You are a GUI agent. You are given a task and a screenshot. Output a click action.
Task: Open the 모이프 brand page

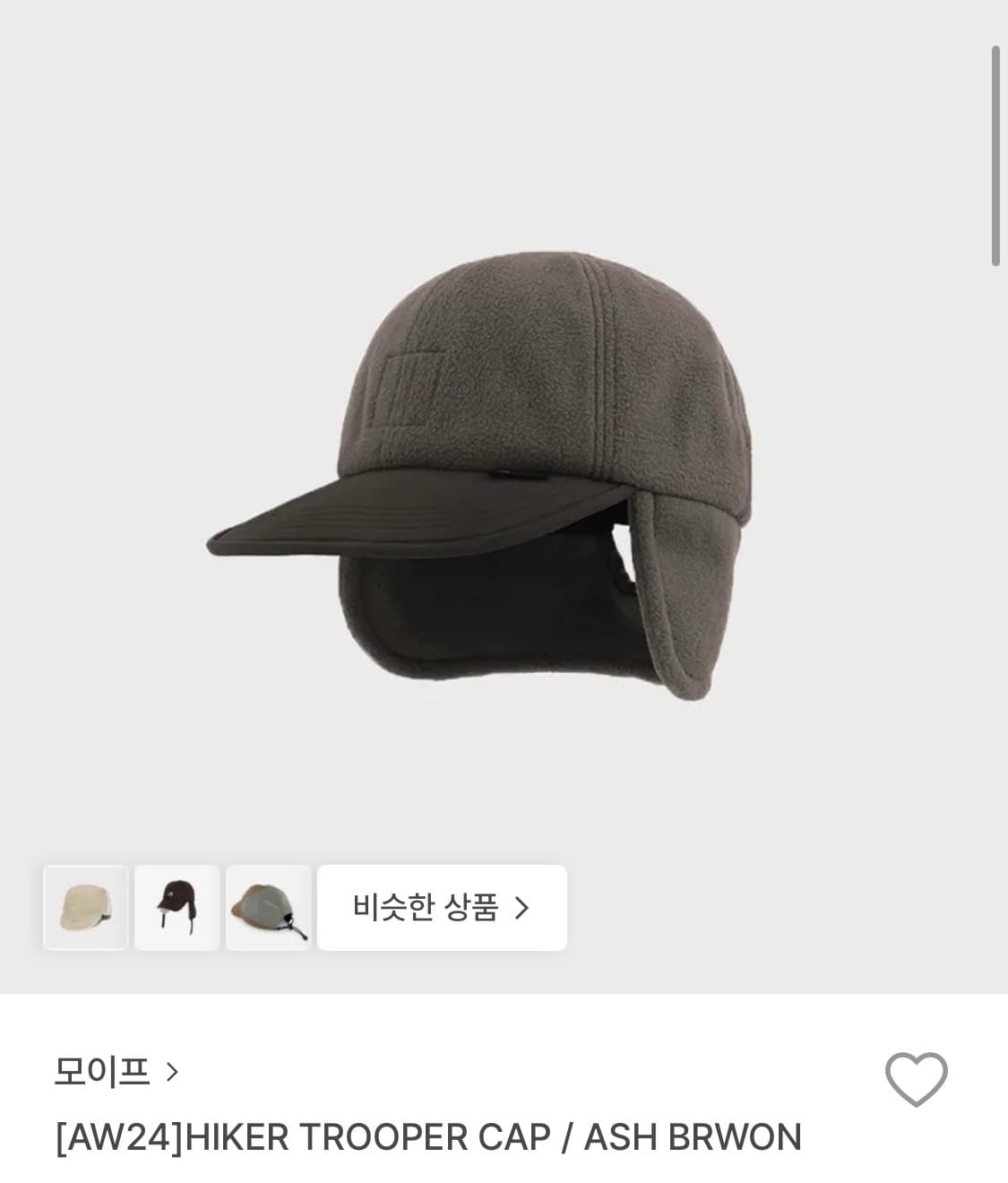(116, 1071)
